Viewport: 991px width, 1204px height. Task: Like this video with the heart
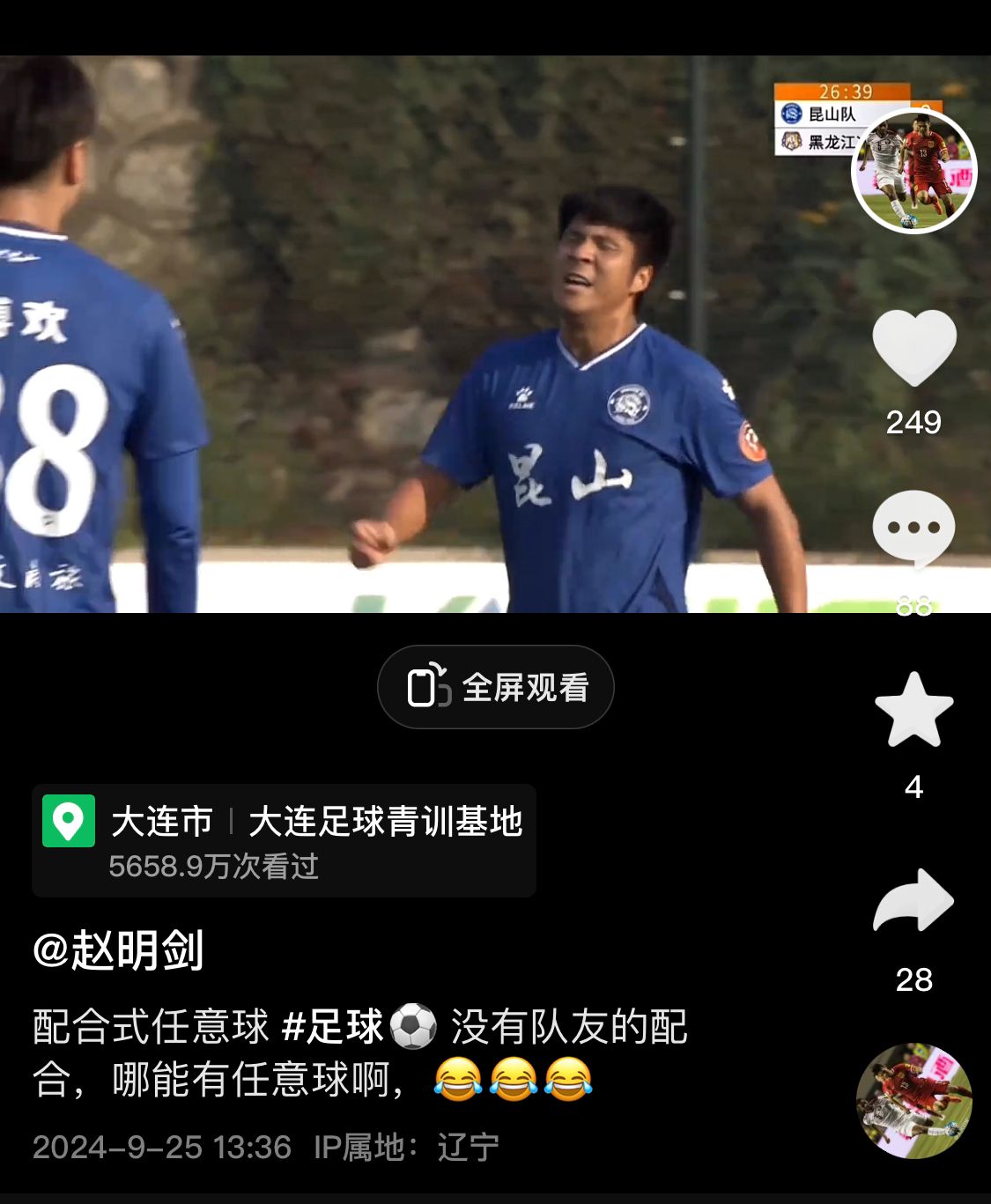pos(913,349)
